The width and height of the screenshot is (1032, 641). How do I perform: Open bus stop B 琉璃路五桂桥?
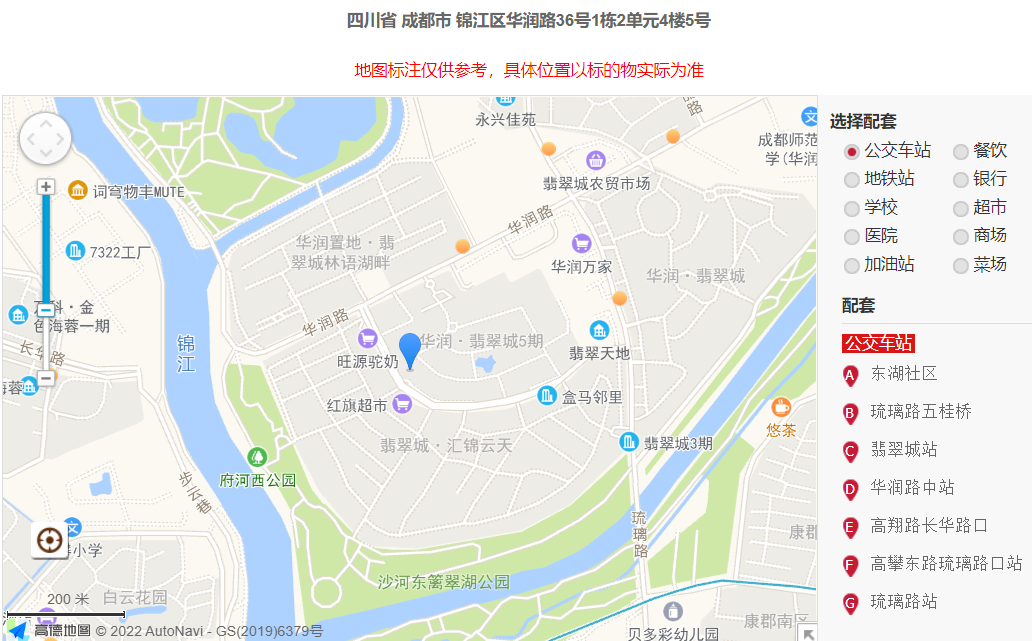point(920,412)
